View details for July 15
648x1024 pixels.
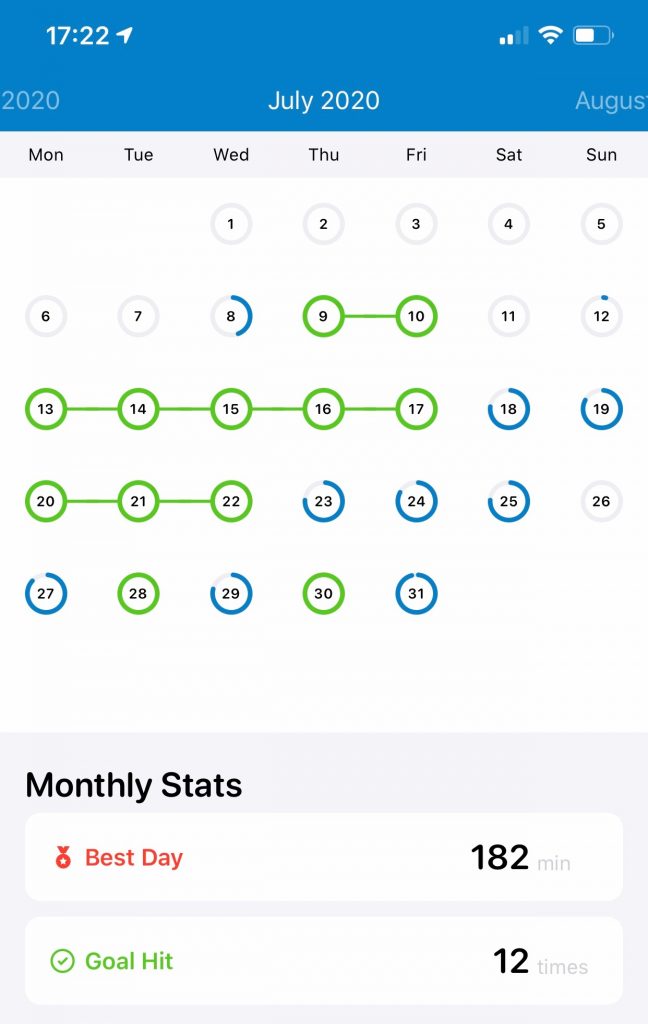231,409
